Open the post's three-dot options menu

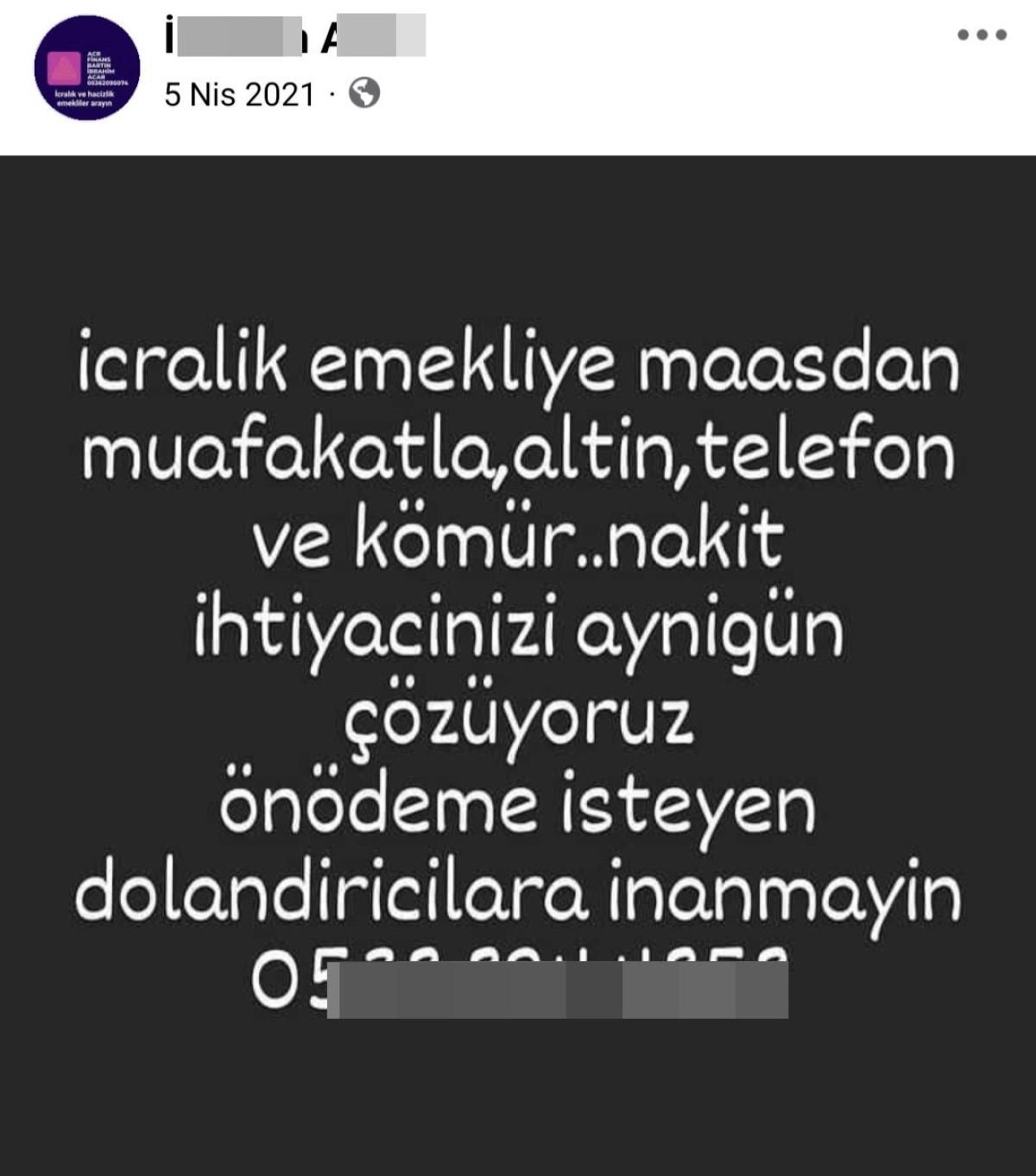(x=982, y=35)
